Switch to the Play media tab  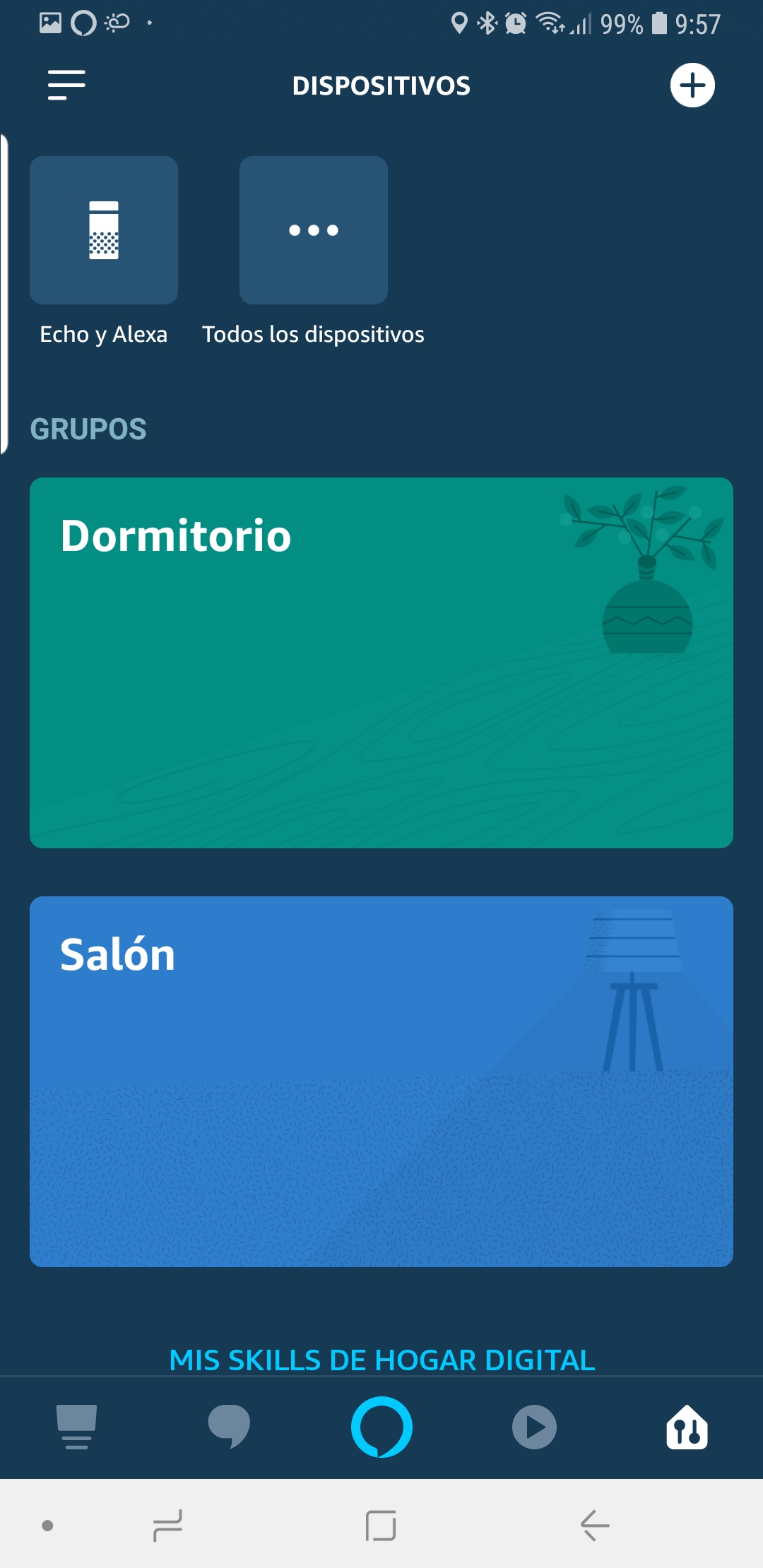534,1427
